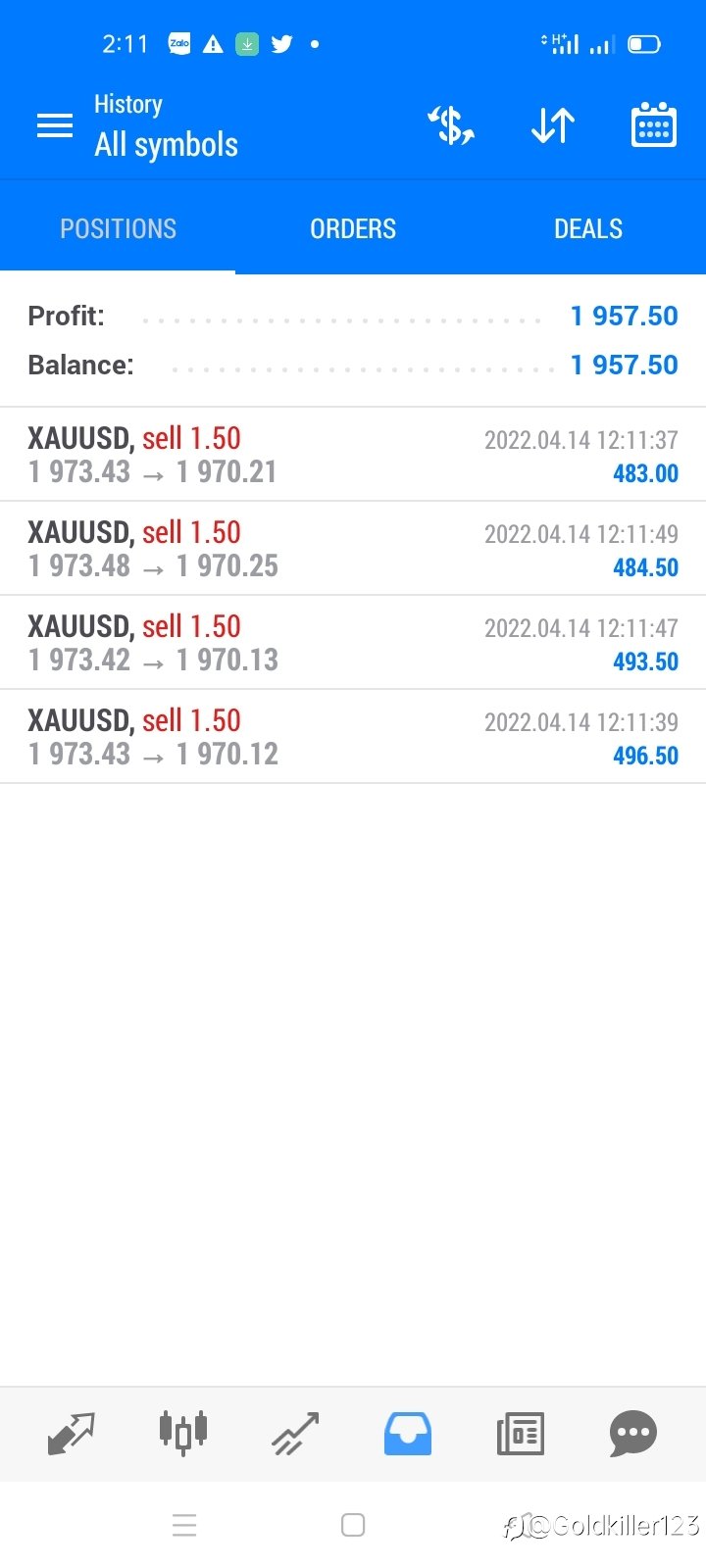Viewport: 706px width, 1568px height.
Task: Expand the XAUUSD position with profit 493.50
Action: 353,643
